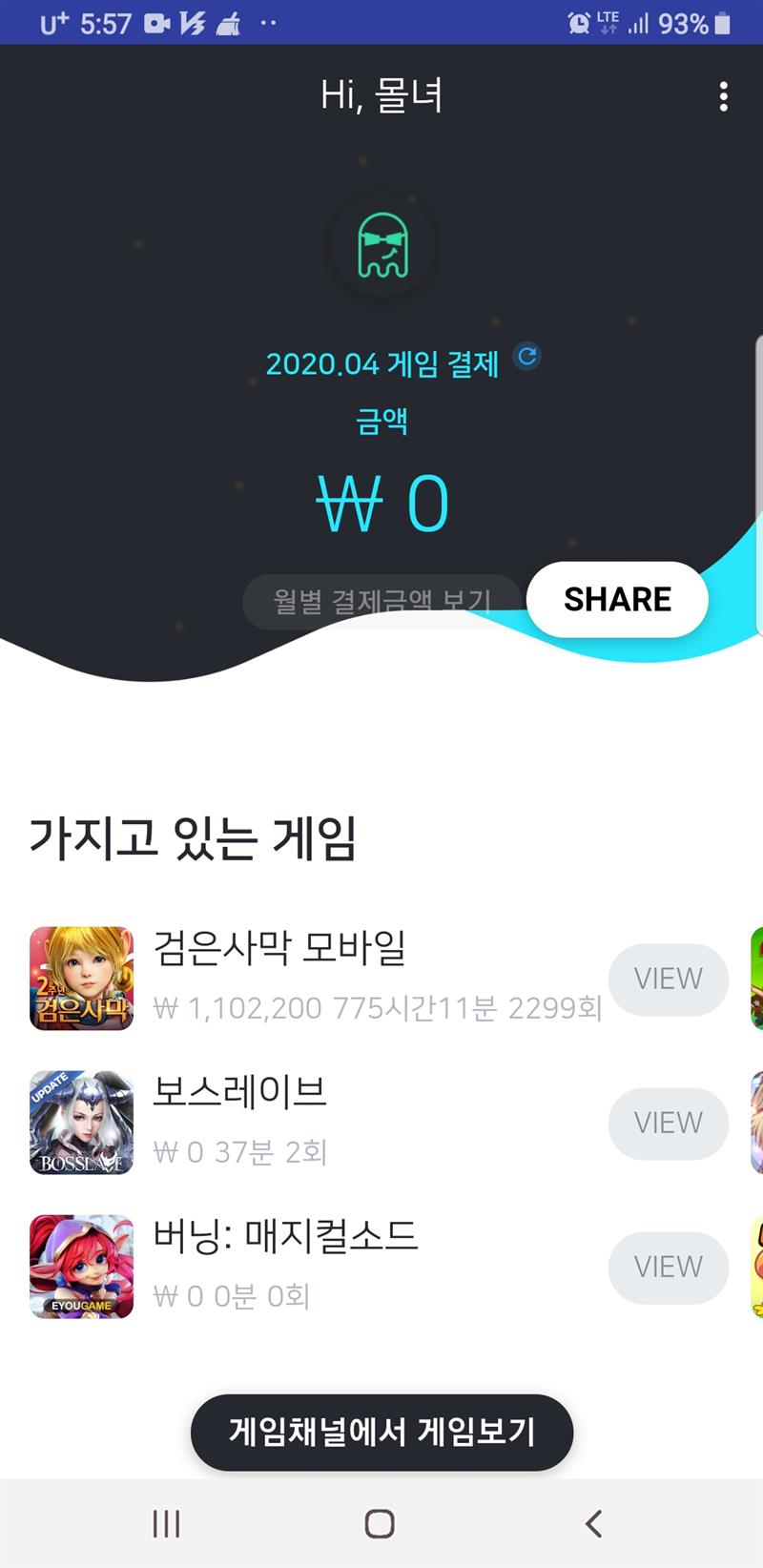Image resolution: width=763 pixels, height=1568 pixels.
Task: Tap 게임채널에서 게임보기 button
Action: click(x=381, y=1432)
